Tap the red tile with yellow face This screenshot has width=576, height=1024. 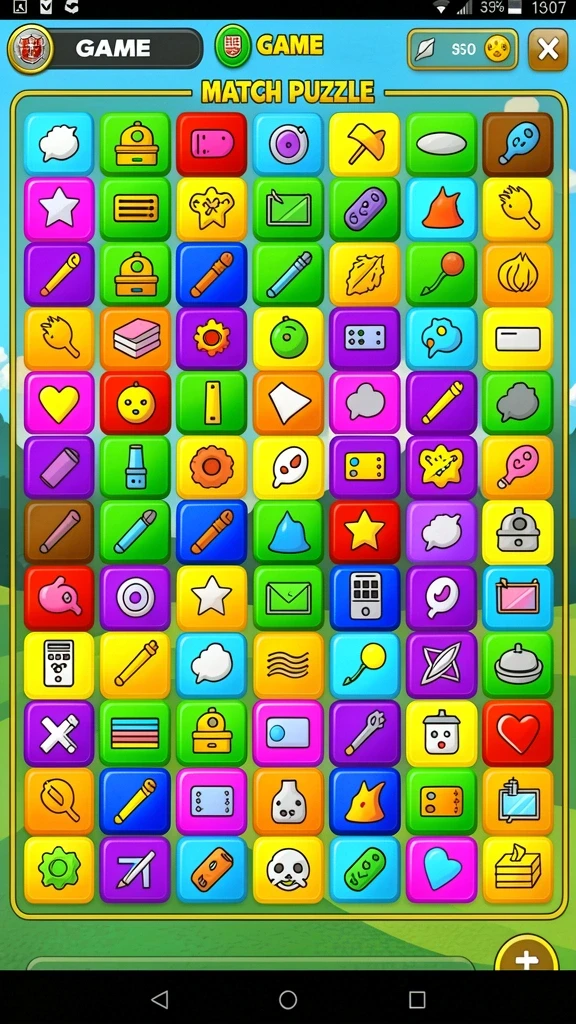coord(135,404)
